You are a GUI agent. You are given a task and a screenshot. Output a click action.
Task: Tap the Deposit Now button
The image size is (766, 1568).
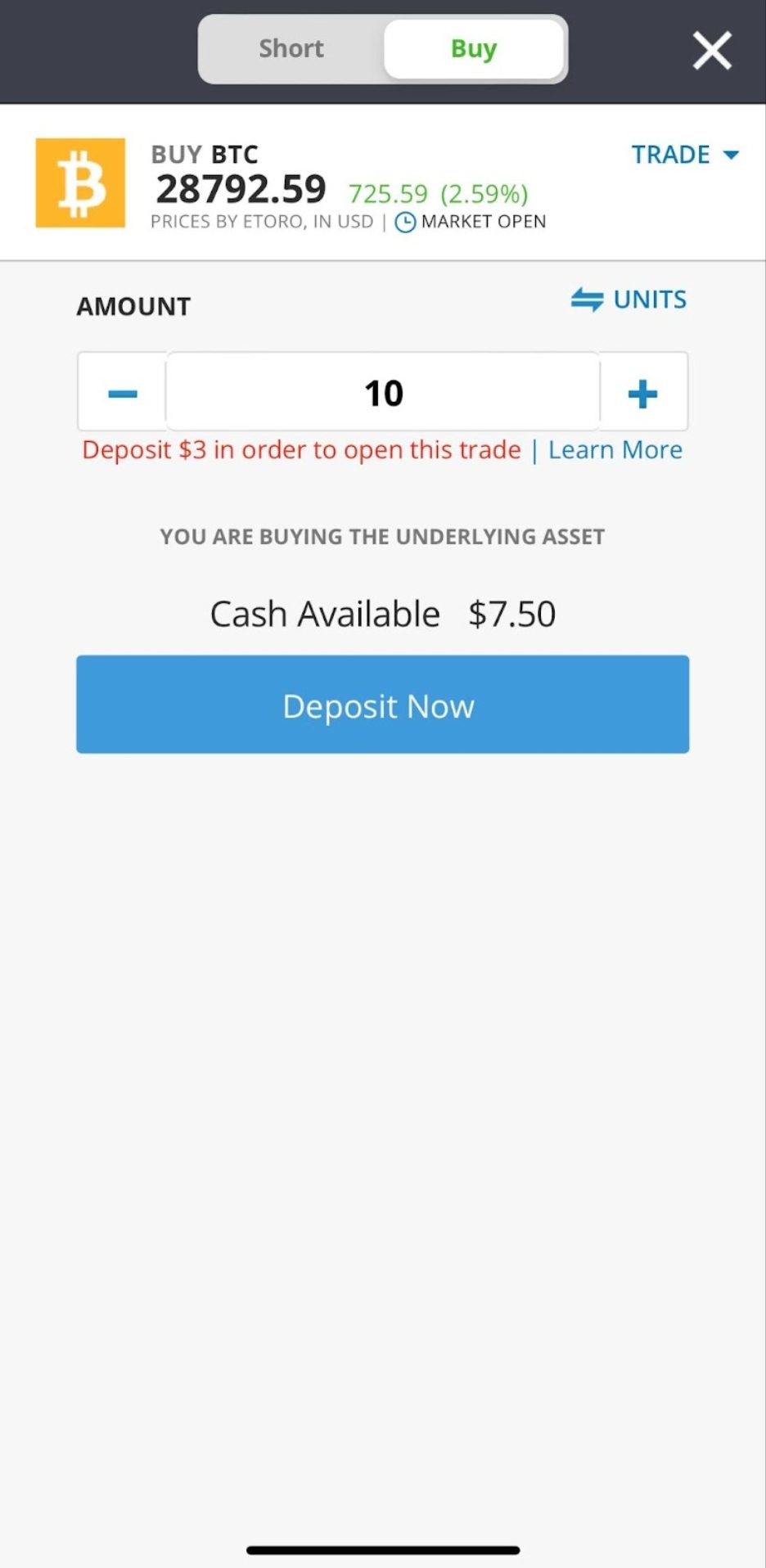point(382,705)
